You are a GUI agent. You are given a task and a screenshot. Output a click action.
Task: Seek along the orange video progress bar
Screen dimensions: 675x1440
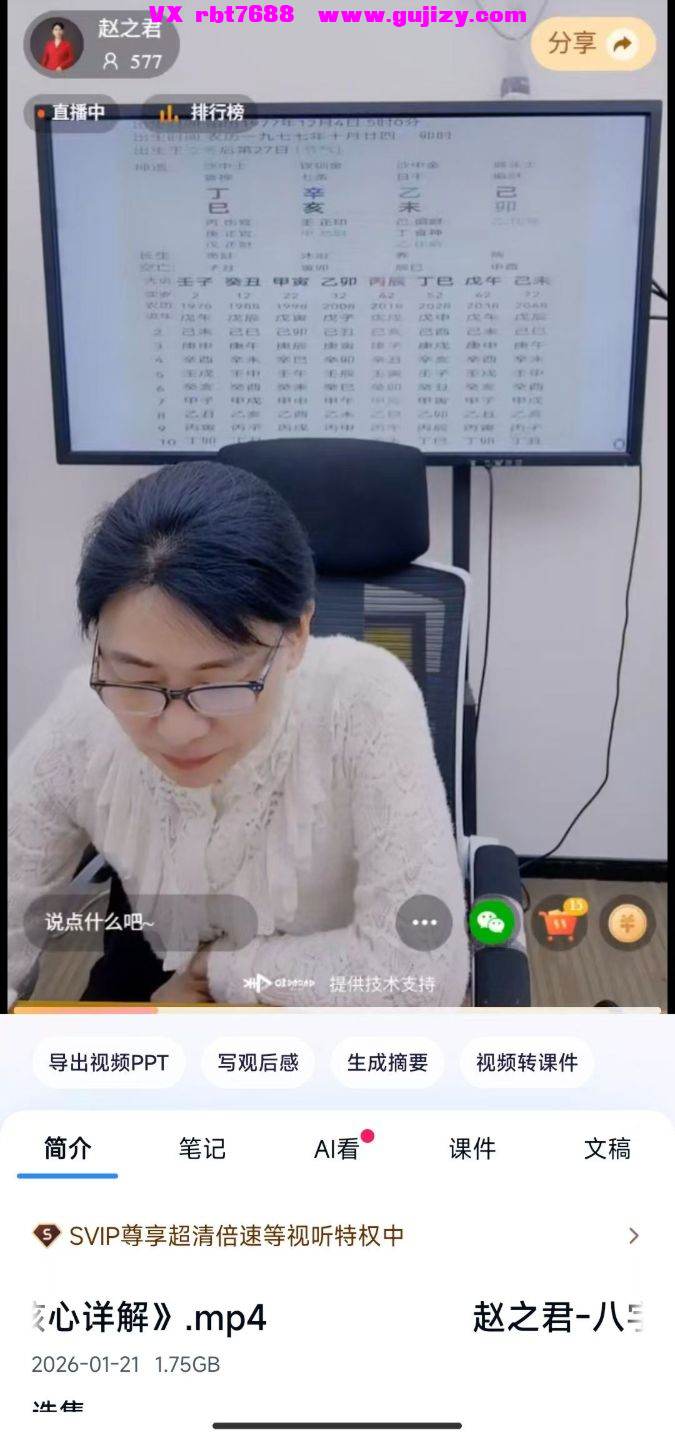[x=337, y=1010]
